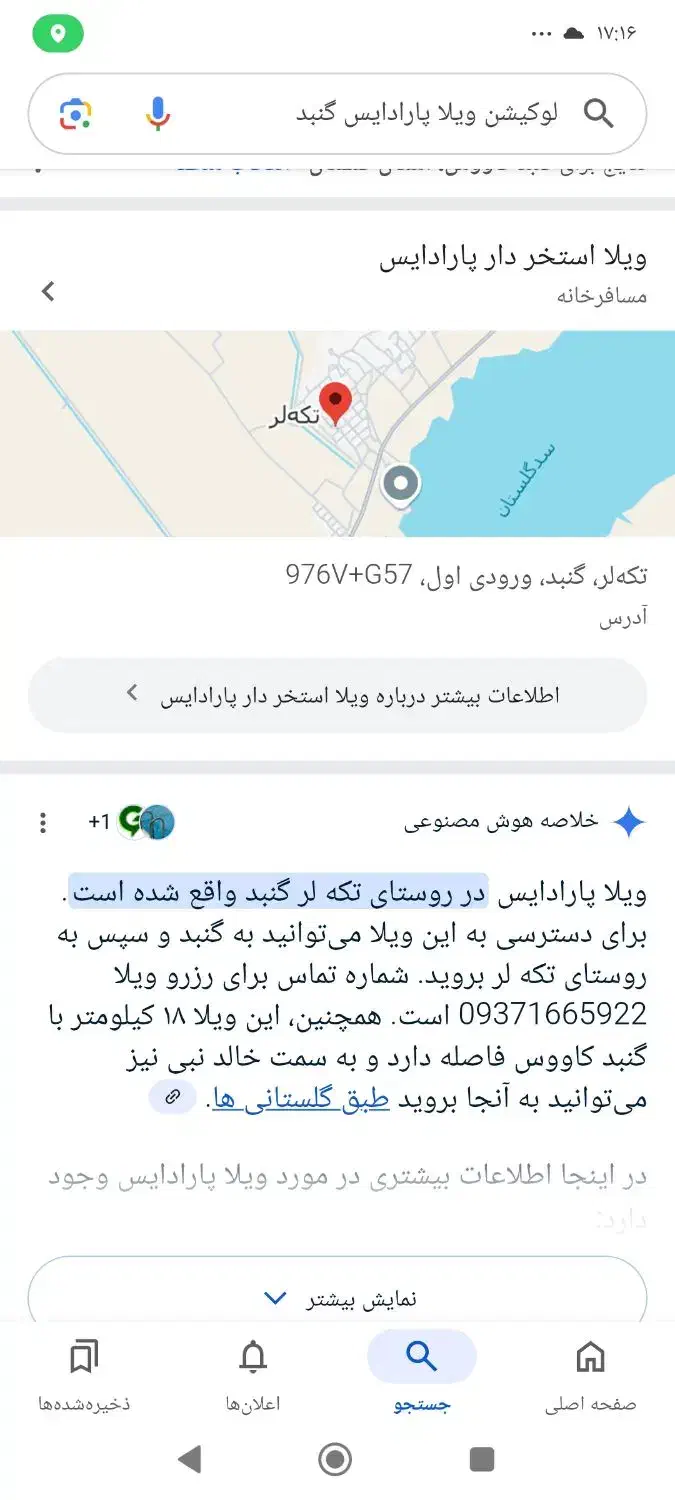Open the اعلان‌ها tab
The image size is (675, 1500).
[253, 1377]
